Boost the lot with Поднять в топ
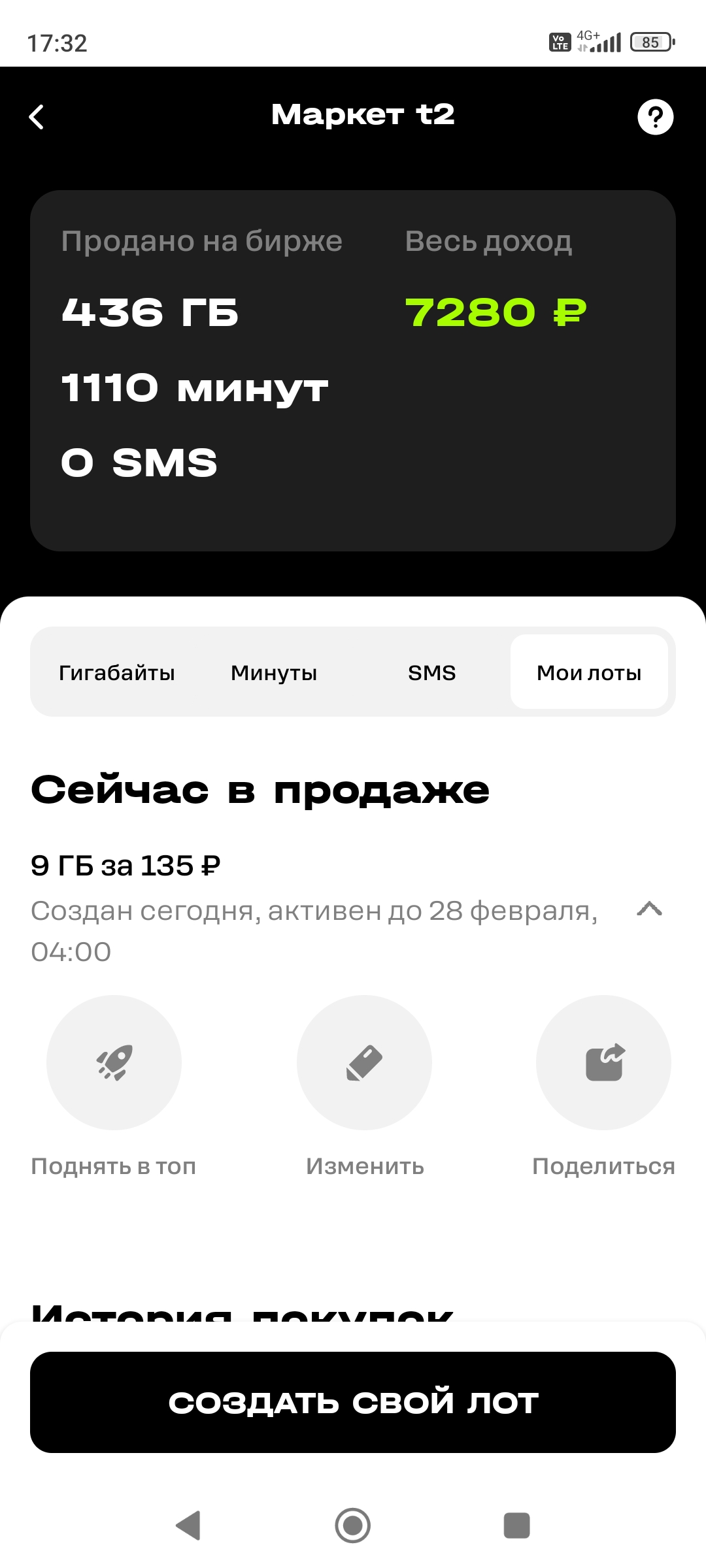This screenshot has height=1568, width=706. click(114, 1062)
